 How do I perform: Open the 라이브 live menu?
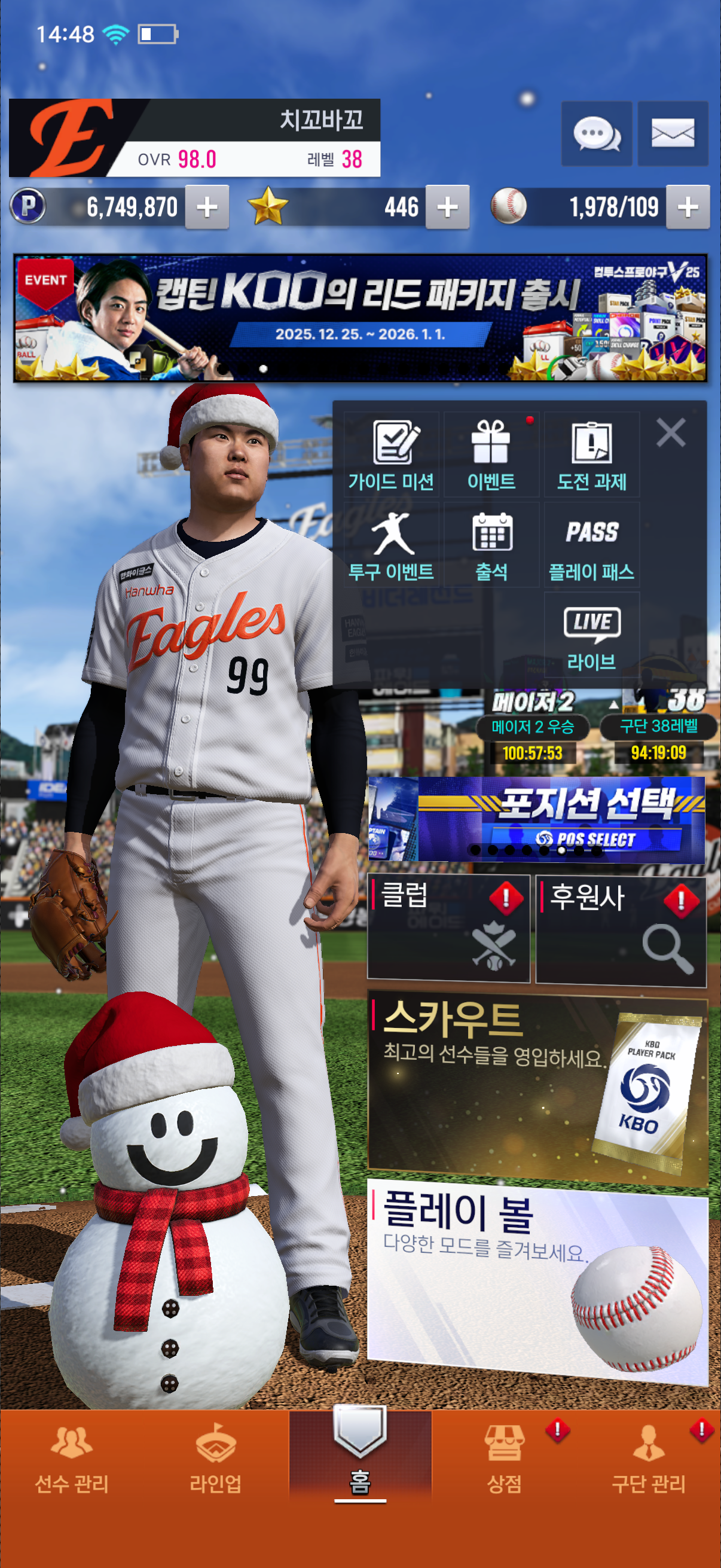coord(591,637)
